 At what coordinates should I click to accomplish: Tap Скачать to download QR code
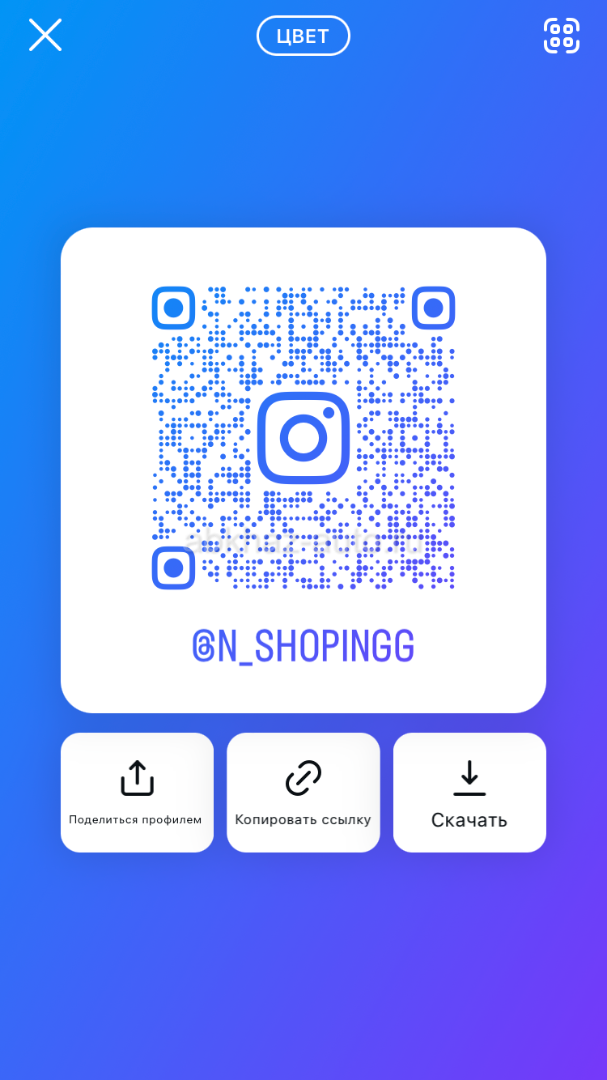coord(469,792)
